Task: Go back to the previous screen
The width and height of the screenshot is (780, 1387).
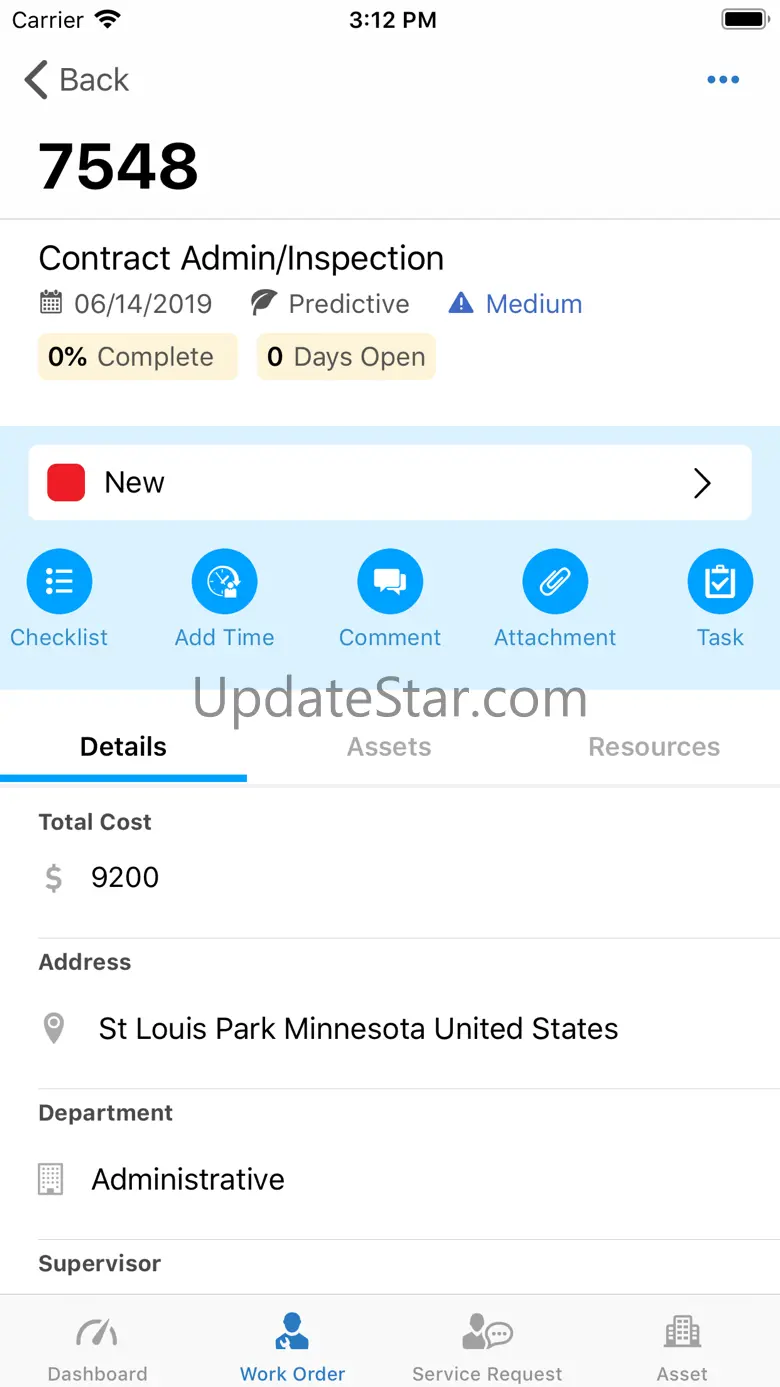Action: click(77, 80)
